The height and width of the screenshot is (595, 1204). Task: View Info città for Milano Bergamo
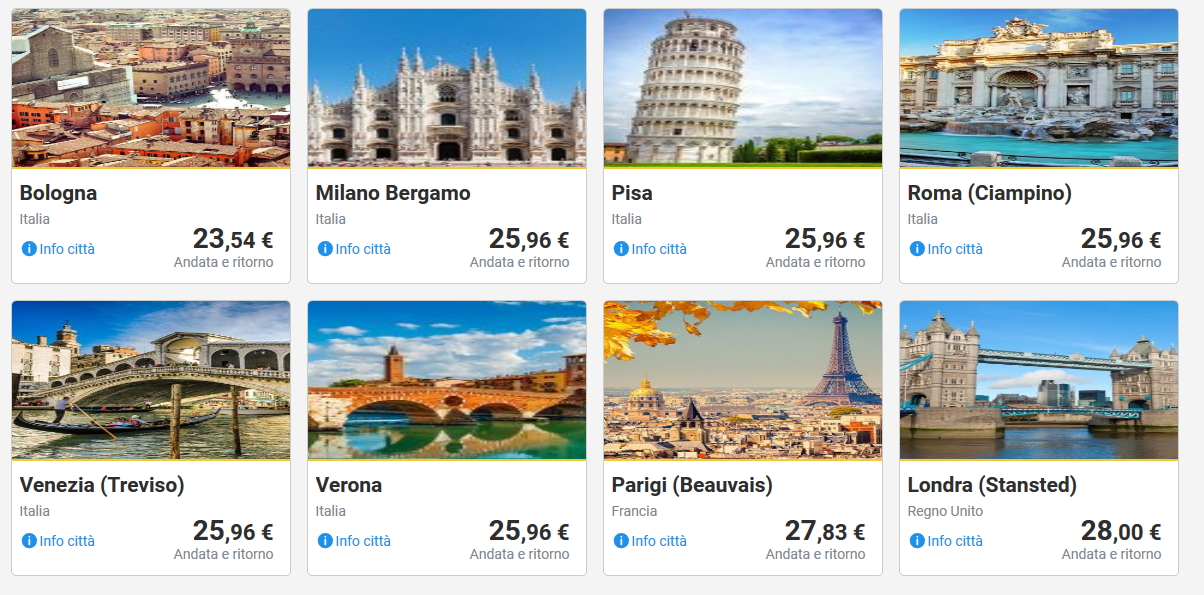[x=355, y=249]
